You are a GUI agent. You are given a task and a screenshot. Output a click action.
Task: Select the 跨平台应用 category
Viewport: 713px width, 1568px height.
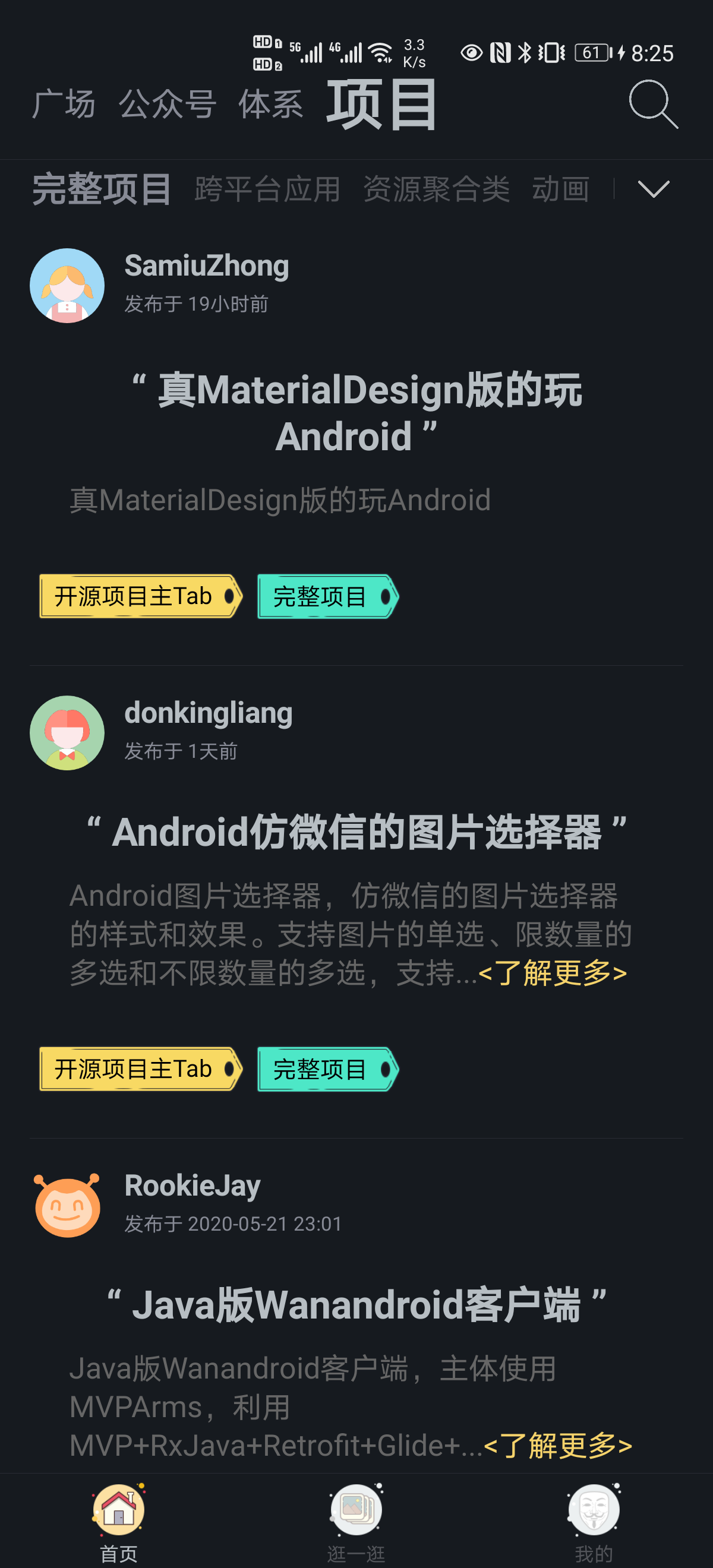coord(267,189)
